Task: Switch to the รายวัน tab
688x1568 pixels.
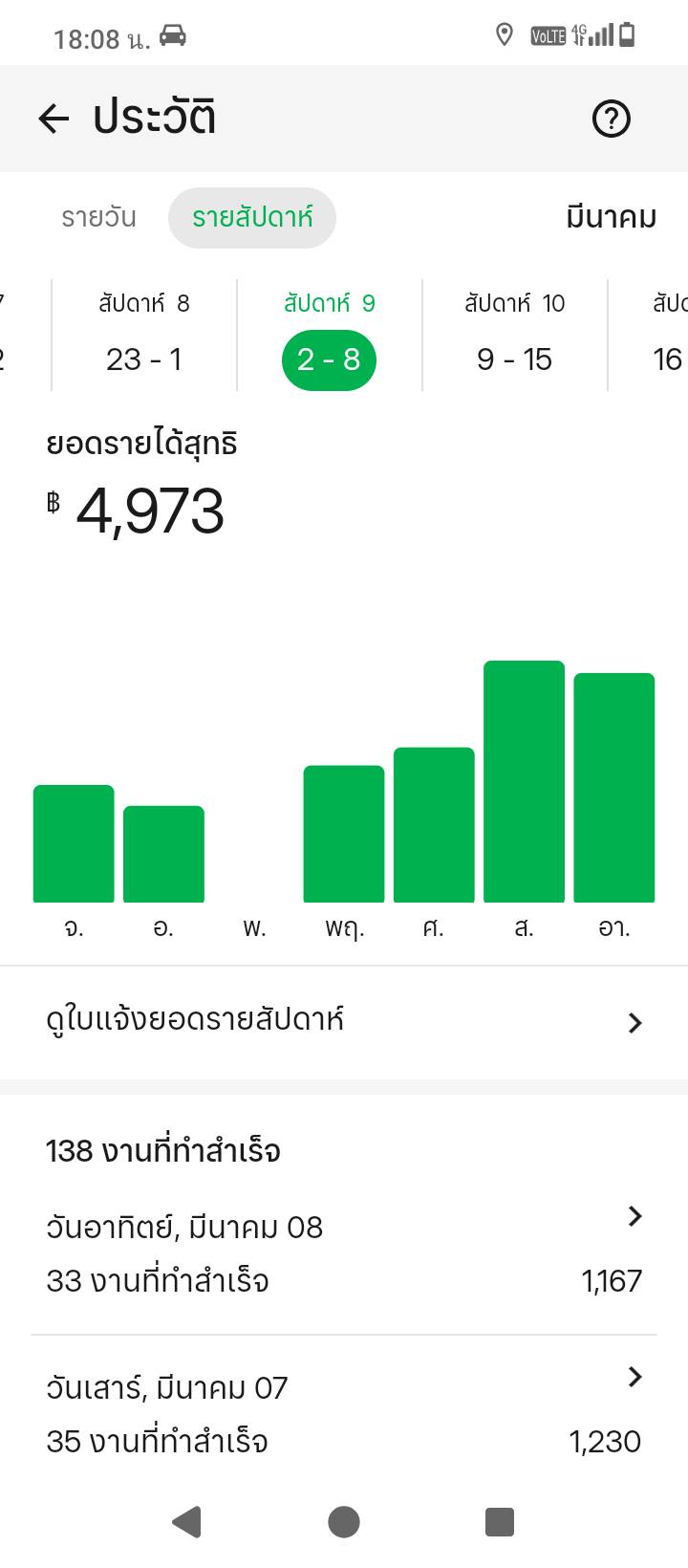Action: click(x=98, y=218)
